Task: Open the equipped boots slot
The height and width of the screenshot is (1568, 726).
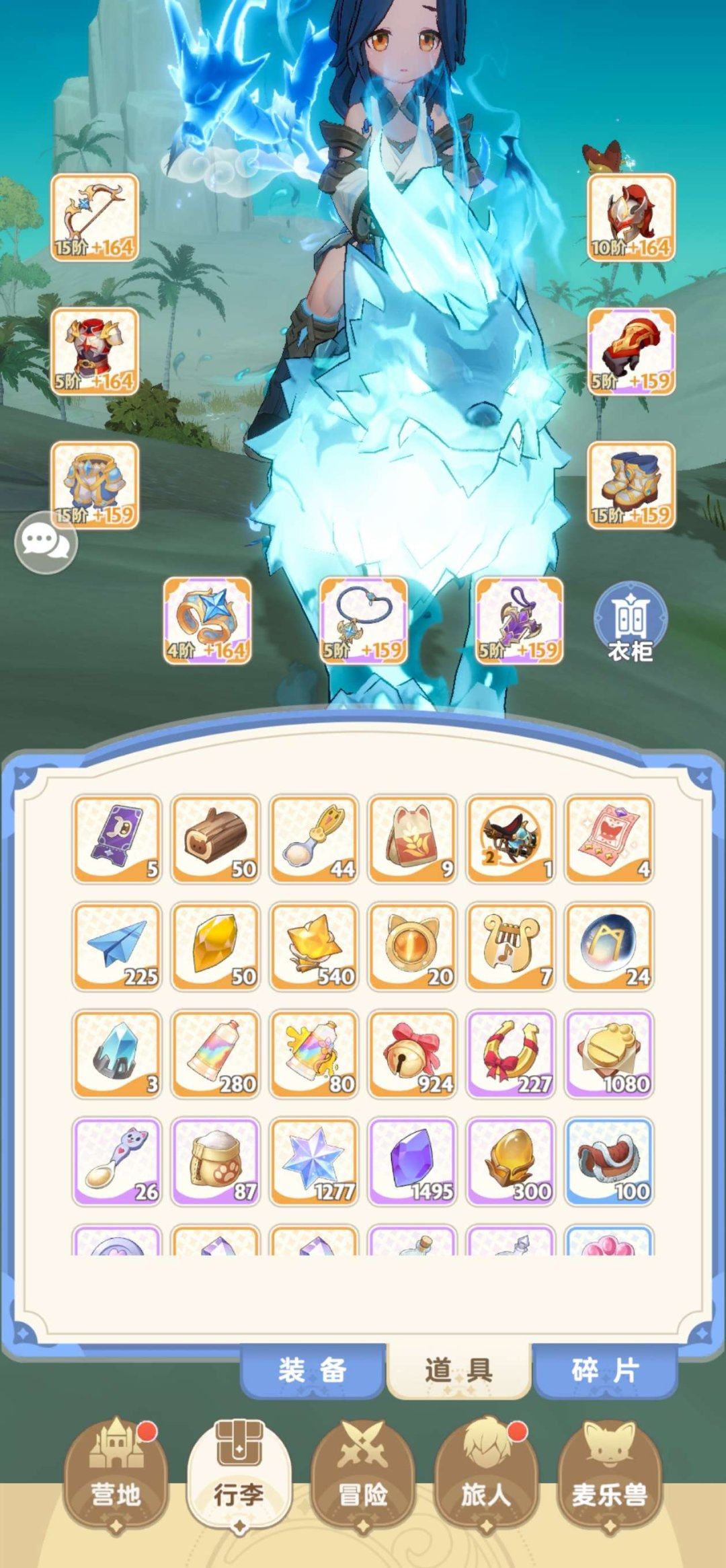Action: point(631,485)
